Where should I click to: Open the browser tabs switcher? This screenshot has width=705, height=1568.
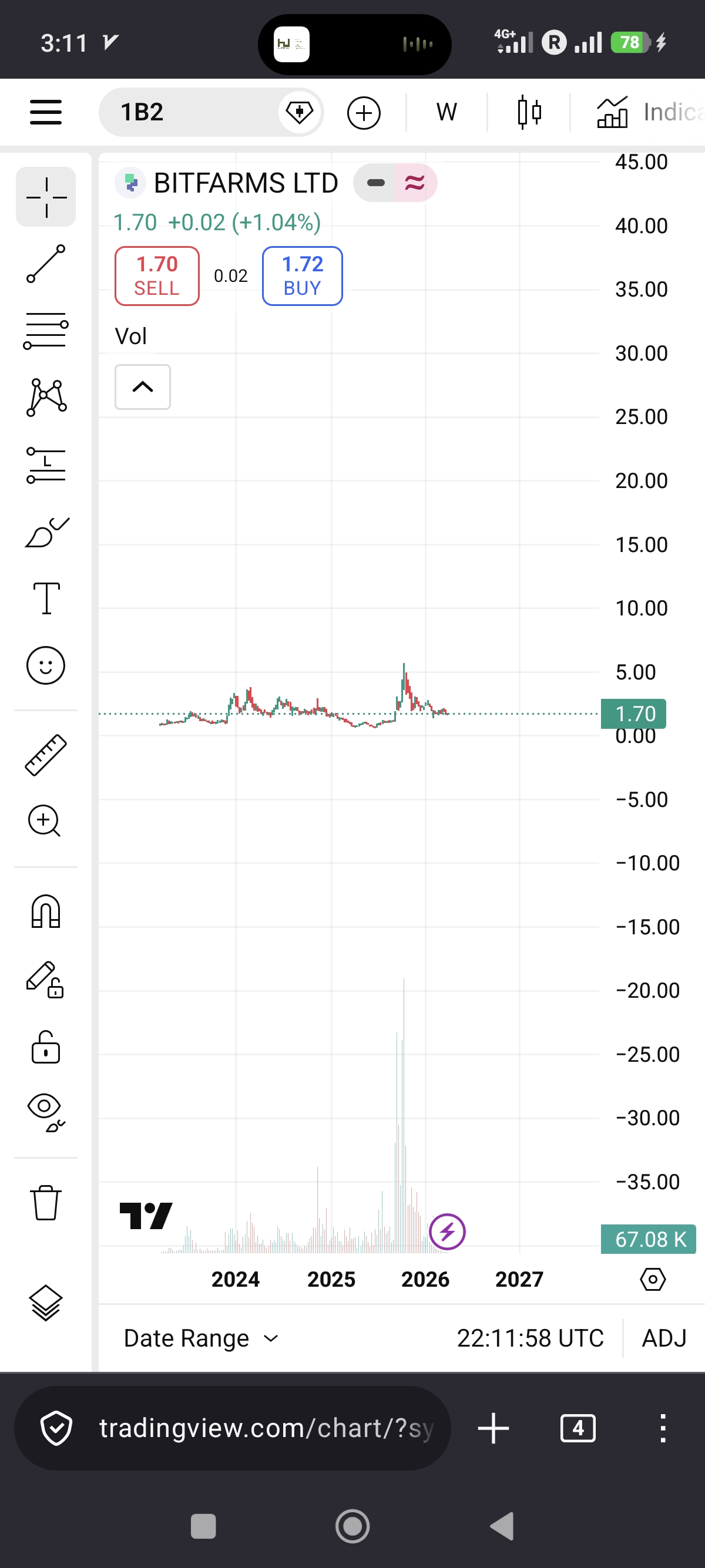578,1428
